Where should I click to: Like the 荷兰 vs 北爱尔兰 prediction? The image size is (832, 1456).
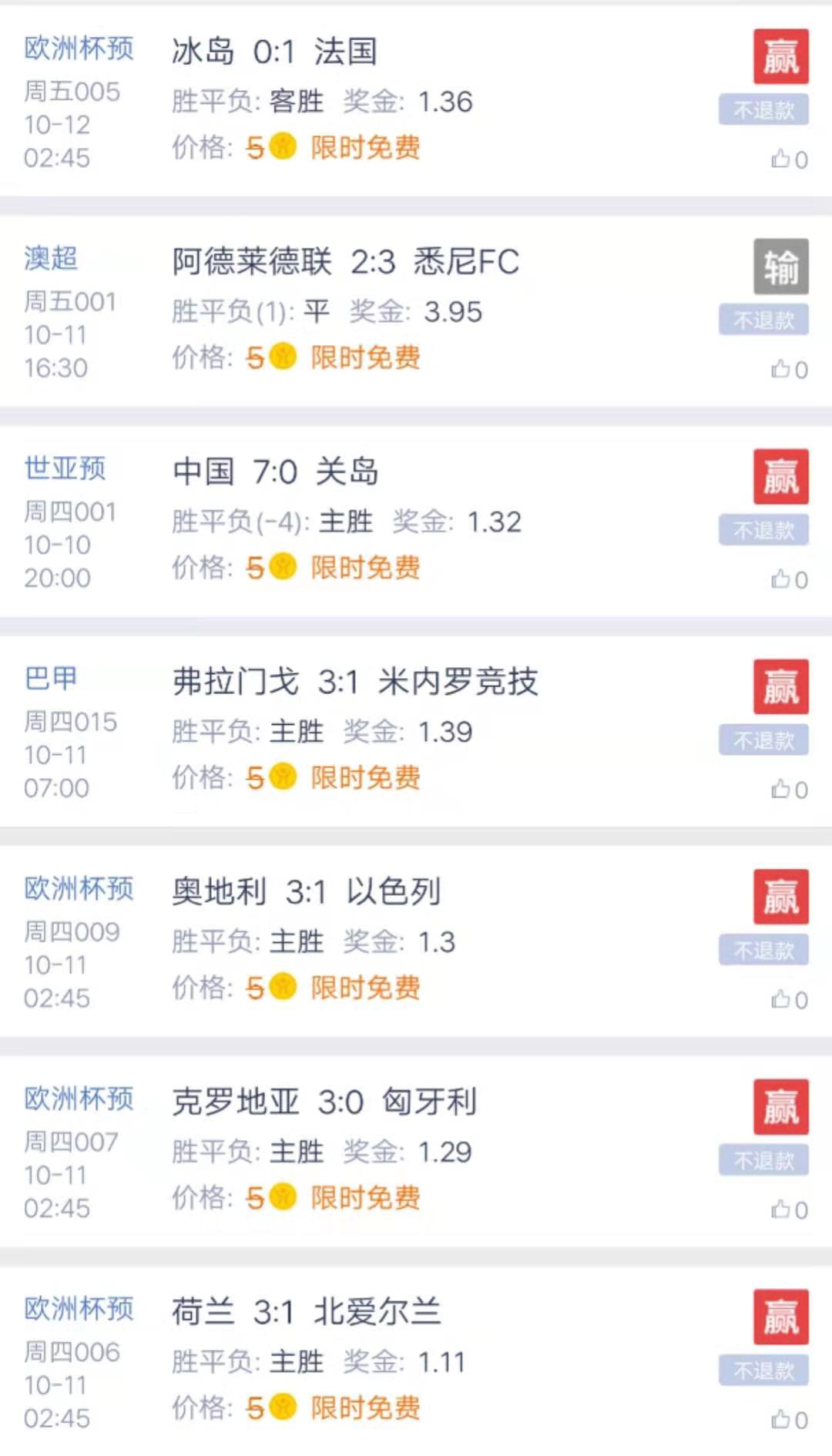point(782,1420)
